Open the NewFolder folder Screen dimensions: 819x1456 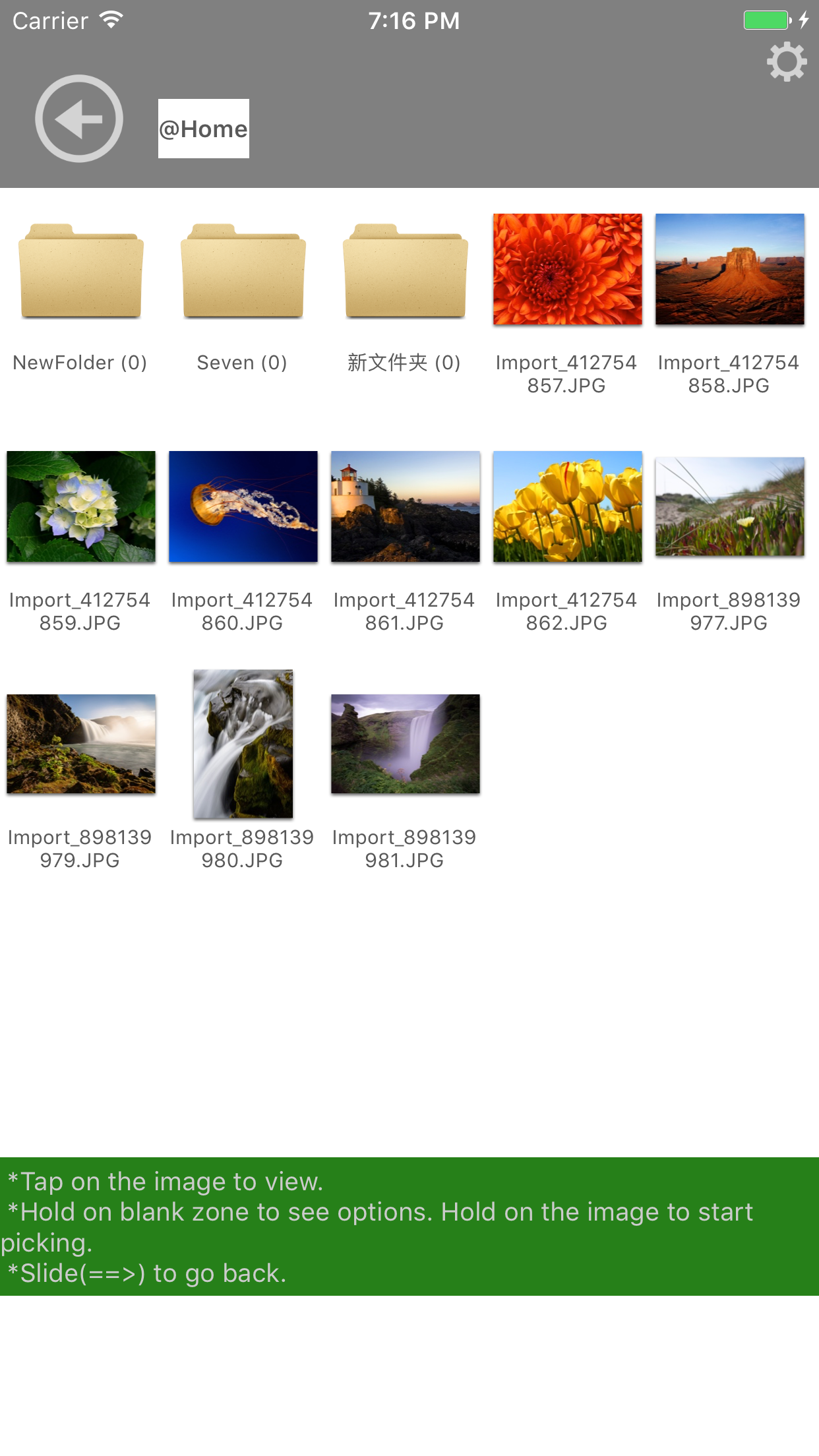[x=80, y=274]
